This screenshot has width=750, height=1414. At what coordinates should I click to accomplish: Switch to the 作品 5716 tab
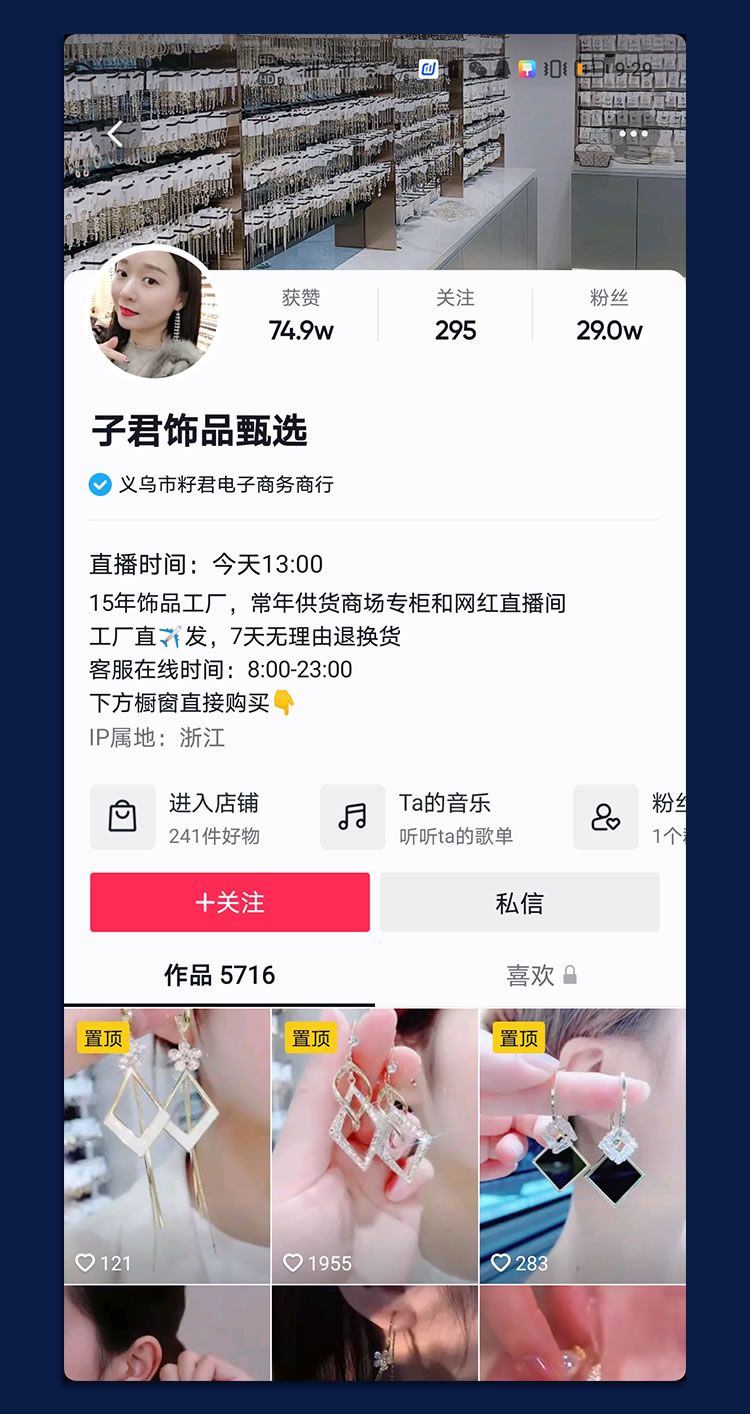pos(219,975)
